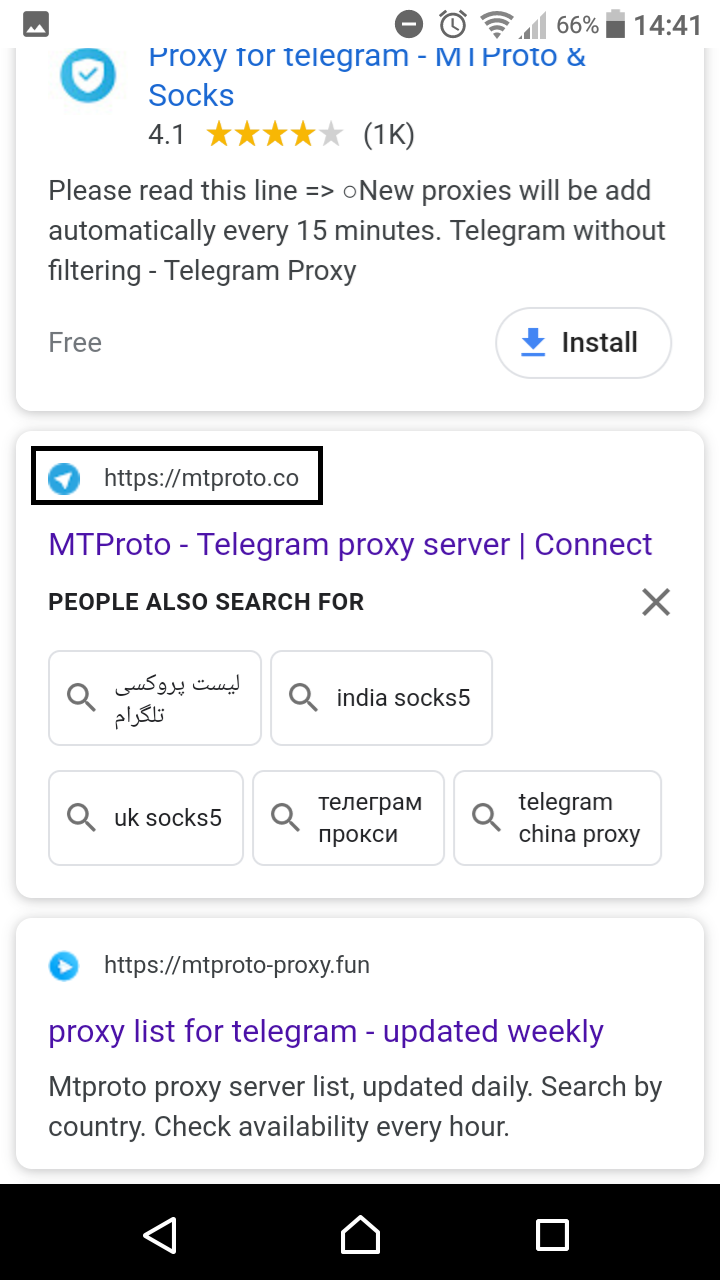Screen dimensions: 720x1280
Task: Search for uk socks5
Action: [146, 818]
